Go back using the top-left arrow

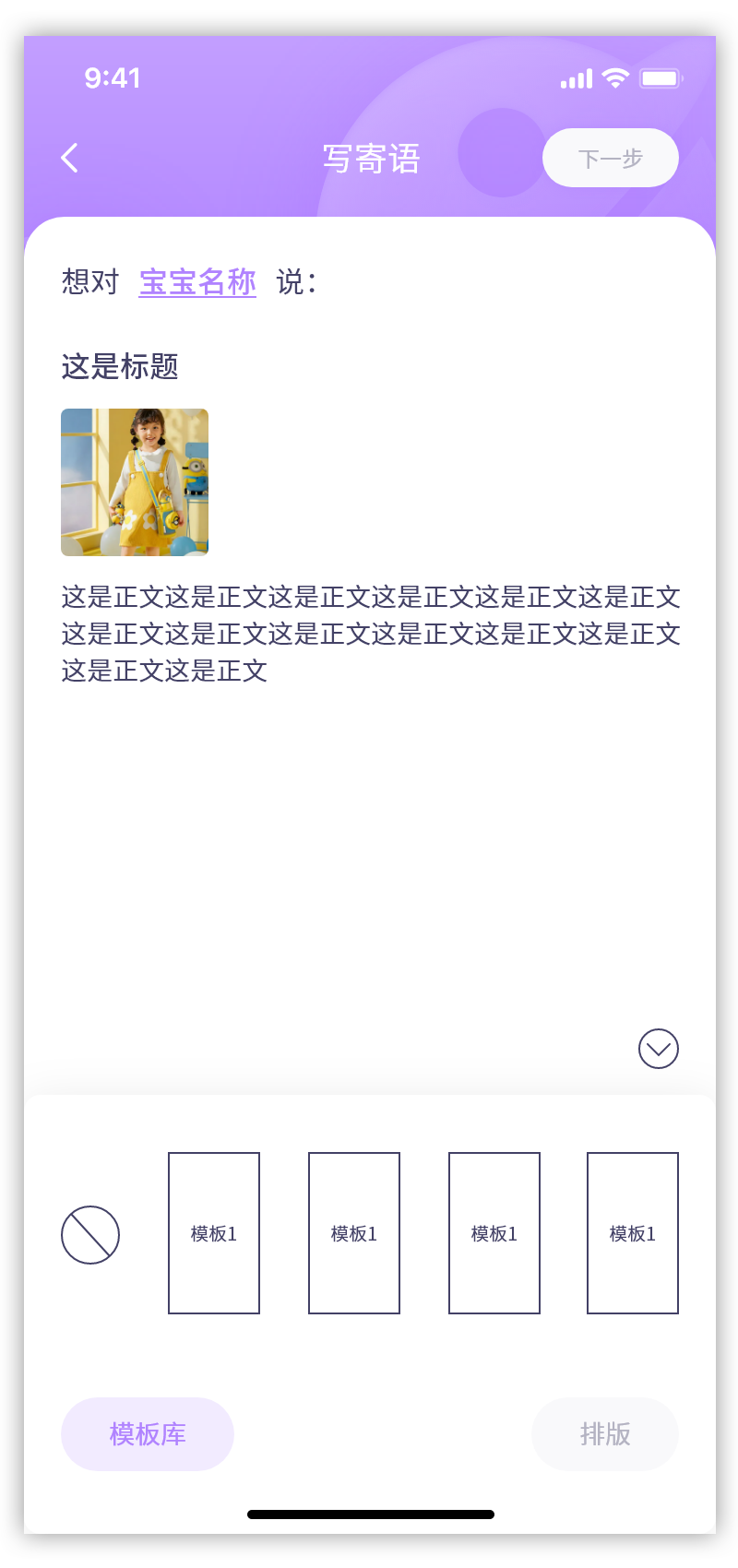pyautogui.click(x=70, y=158)
